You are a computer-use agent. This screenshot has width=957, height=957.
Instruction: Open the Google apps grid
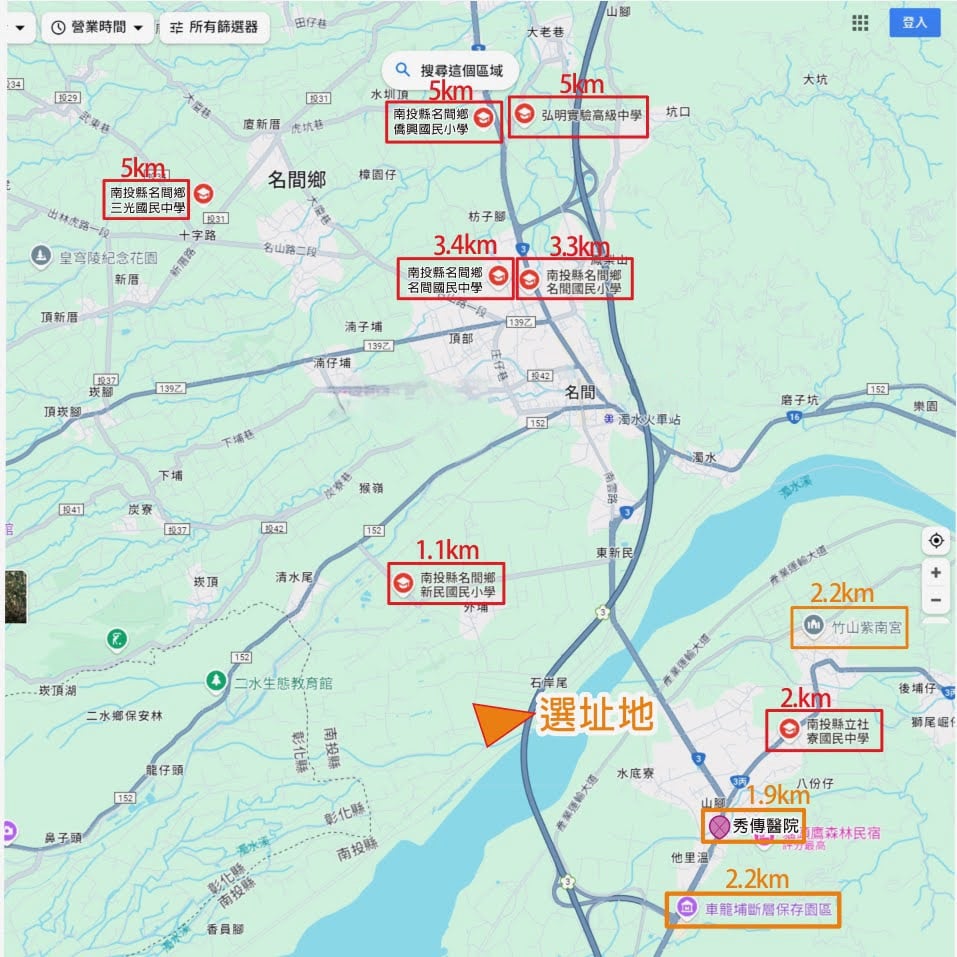coord(860,23)
